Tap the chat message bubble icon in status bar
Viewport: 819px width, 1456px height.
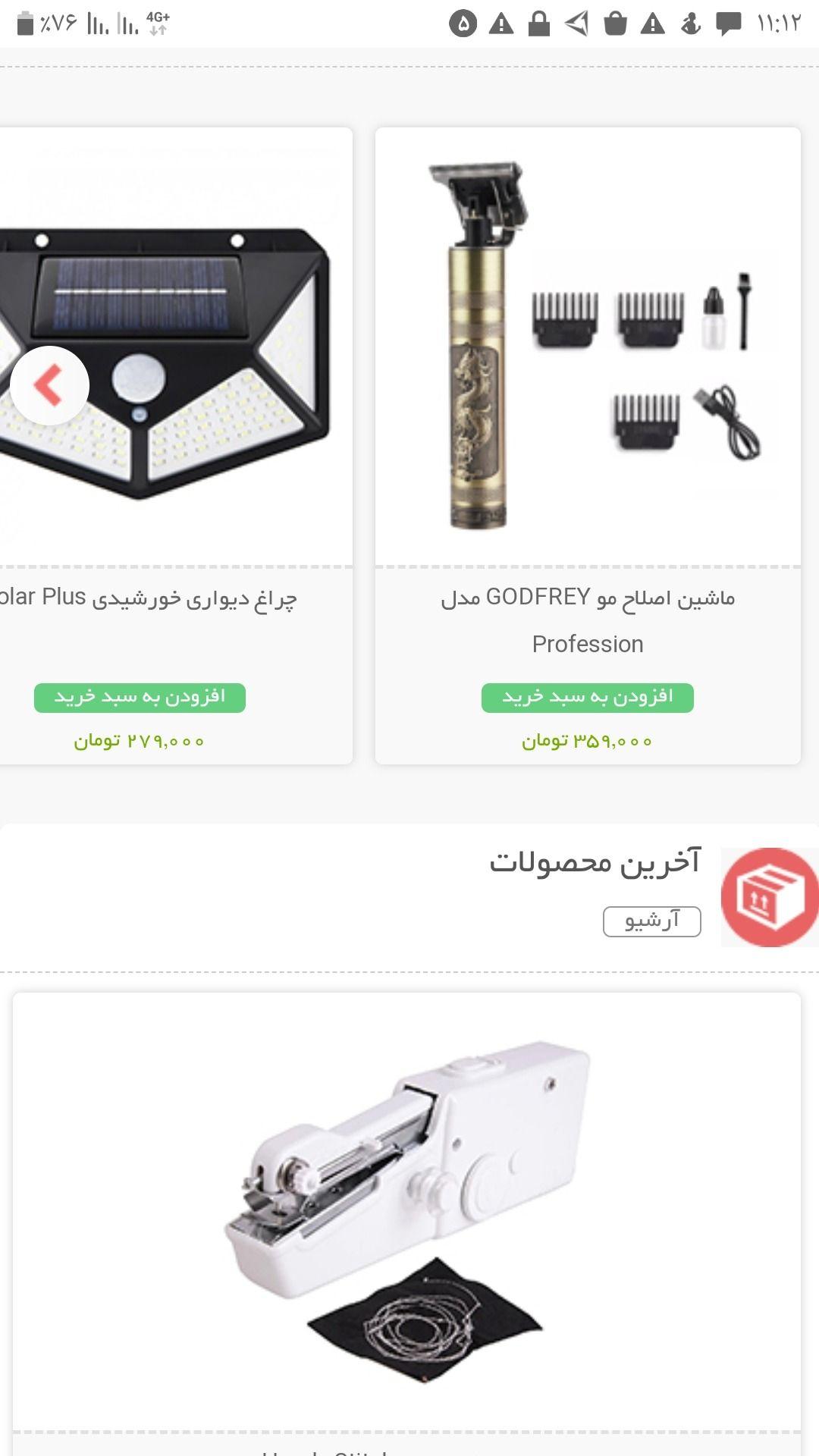(x=728, y=23)
